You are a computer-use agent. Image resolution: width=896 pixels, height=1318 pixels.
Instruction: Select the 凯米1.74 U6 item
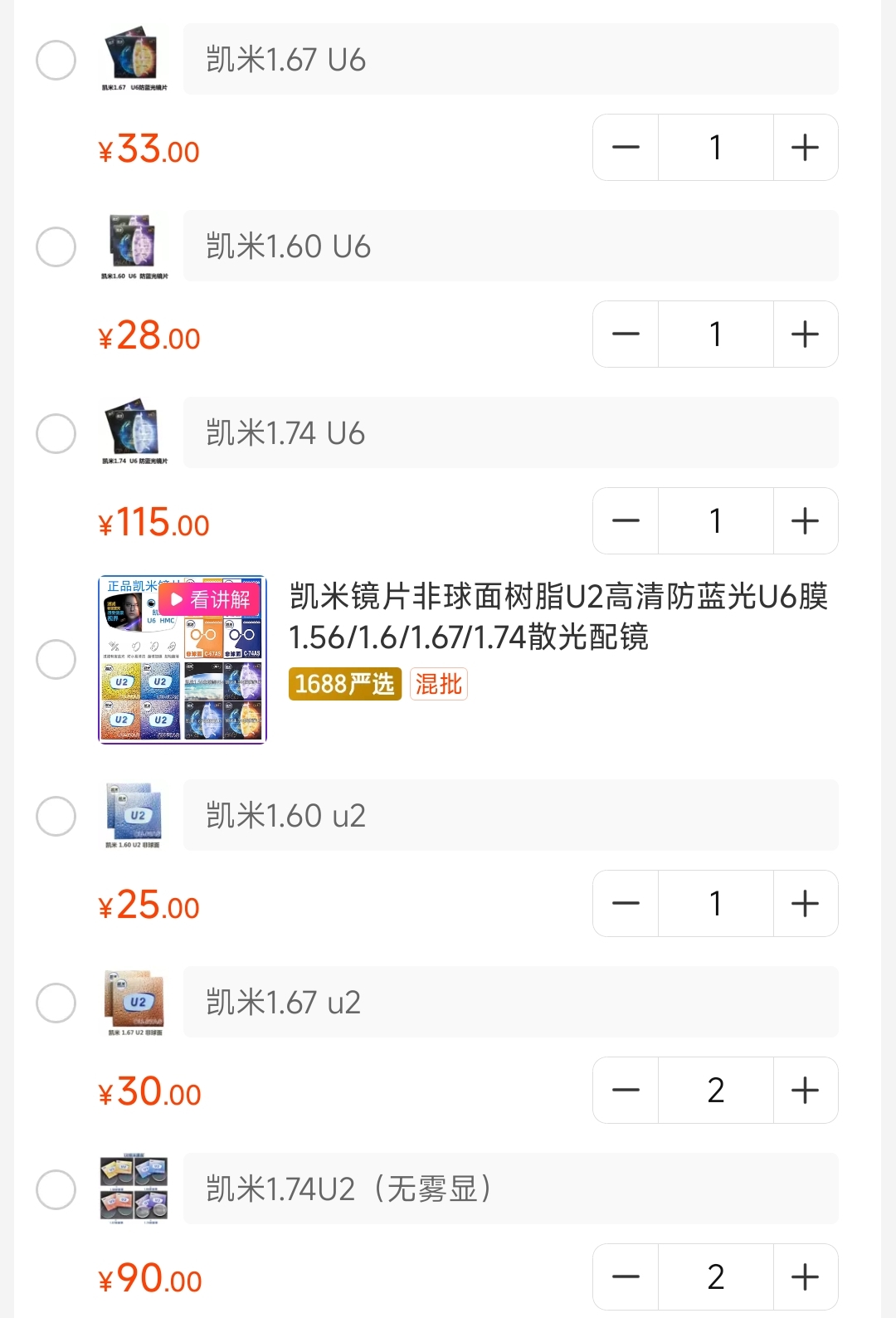click(x=56, y=432)
